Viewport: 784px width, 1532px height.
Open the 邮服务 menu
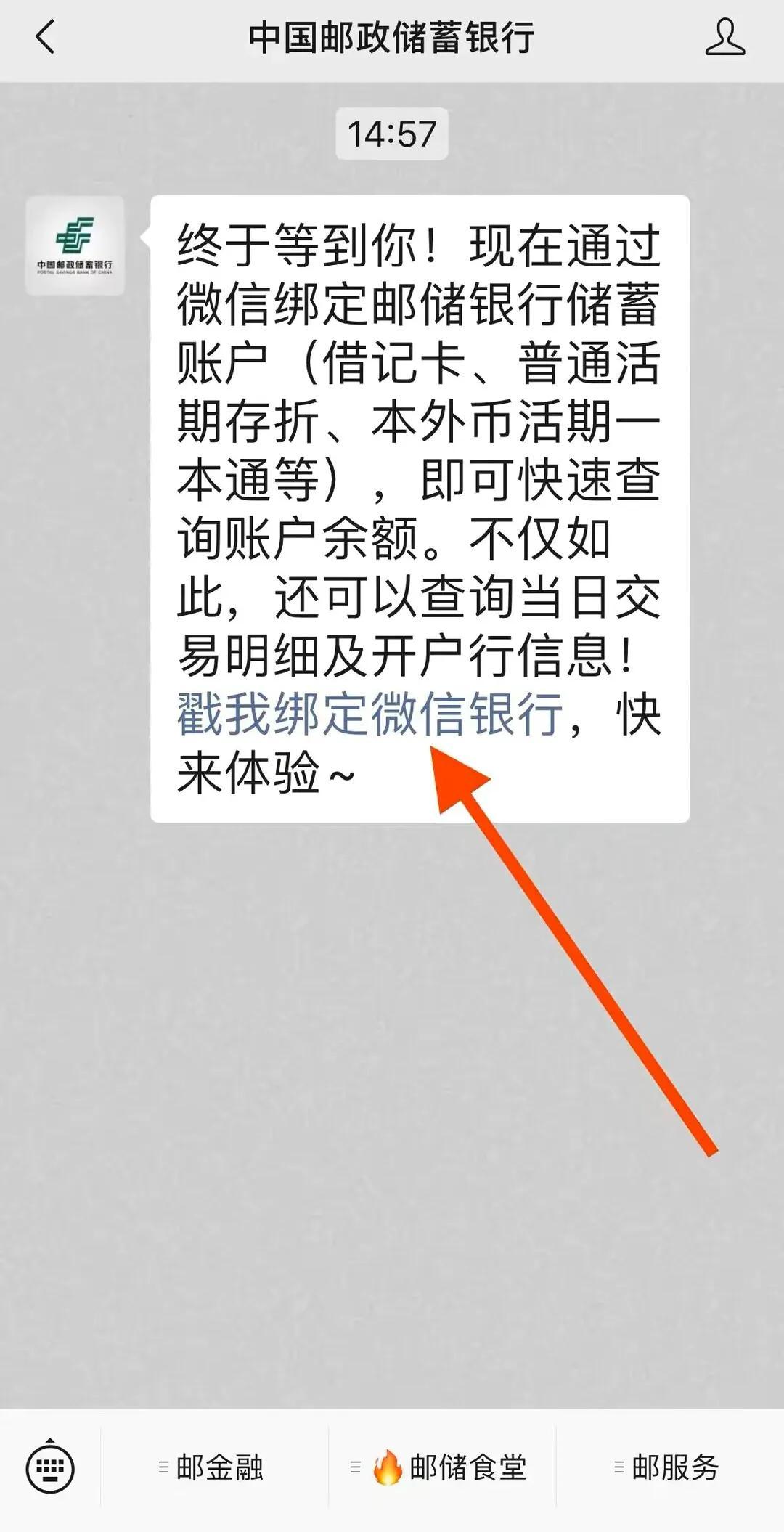click(668, 1468)
